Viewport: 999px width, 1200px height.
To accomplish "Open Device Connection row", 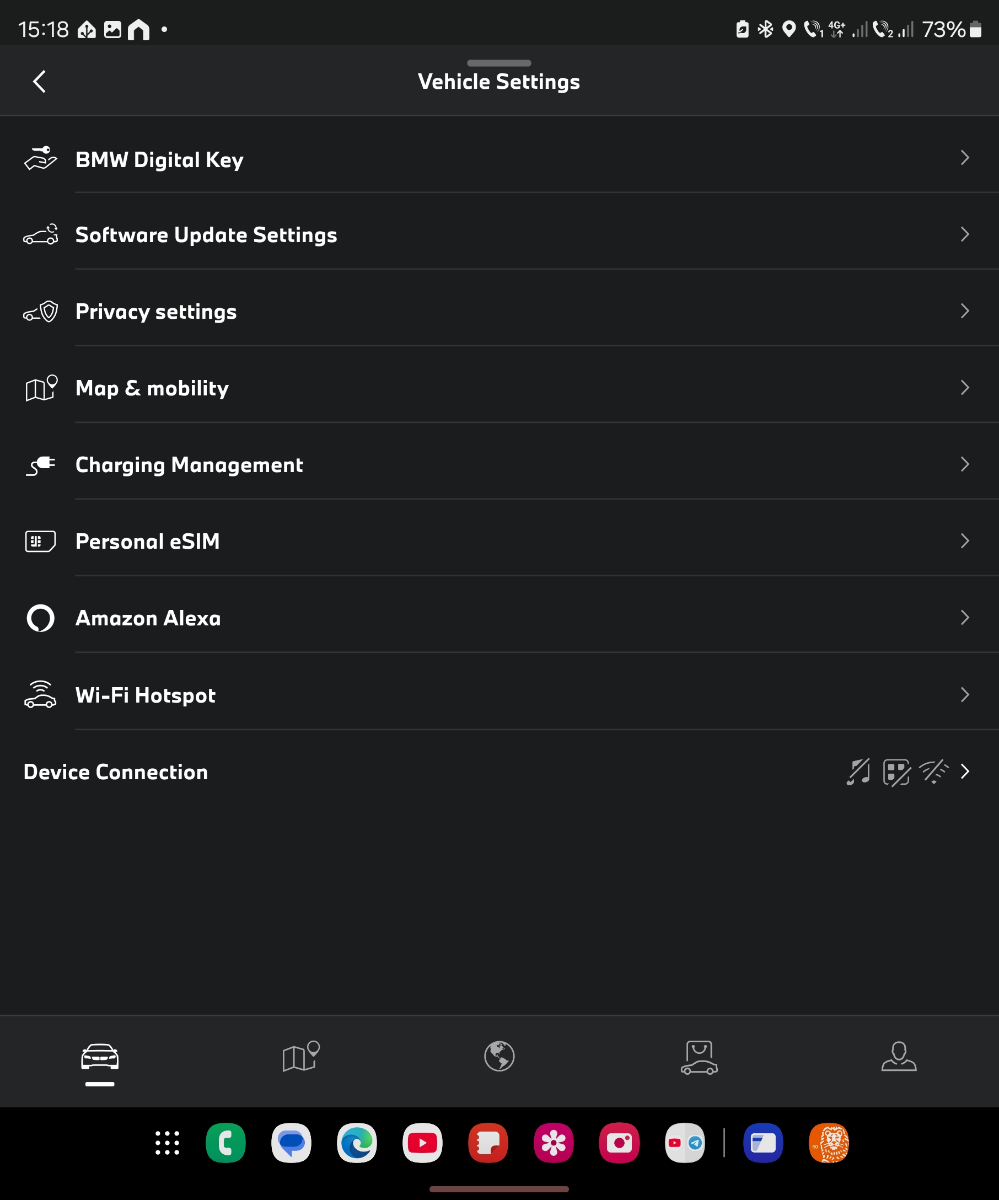I will 499,772.
